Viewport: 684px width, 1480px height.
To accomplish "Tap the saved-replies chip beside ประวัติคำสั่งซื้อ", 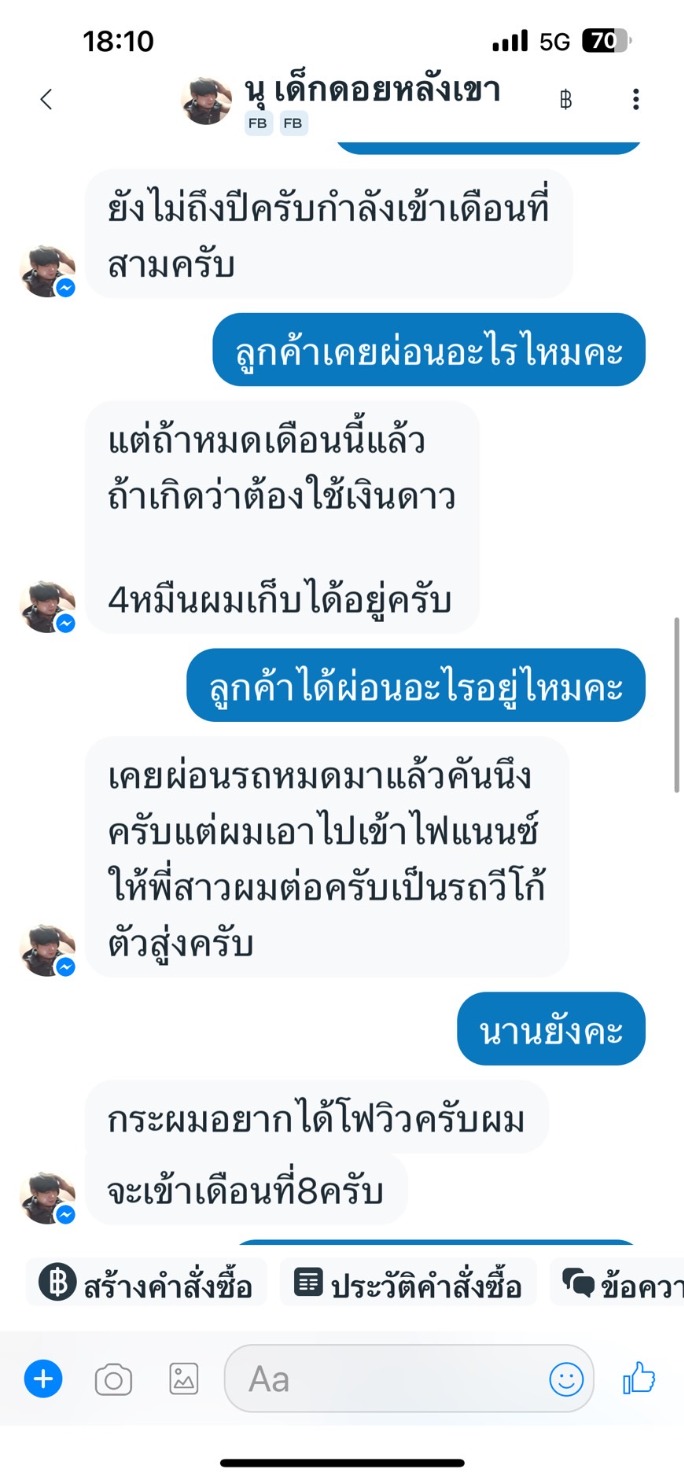I will pyautogui.click(x=617, y=1283).
